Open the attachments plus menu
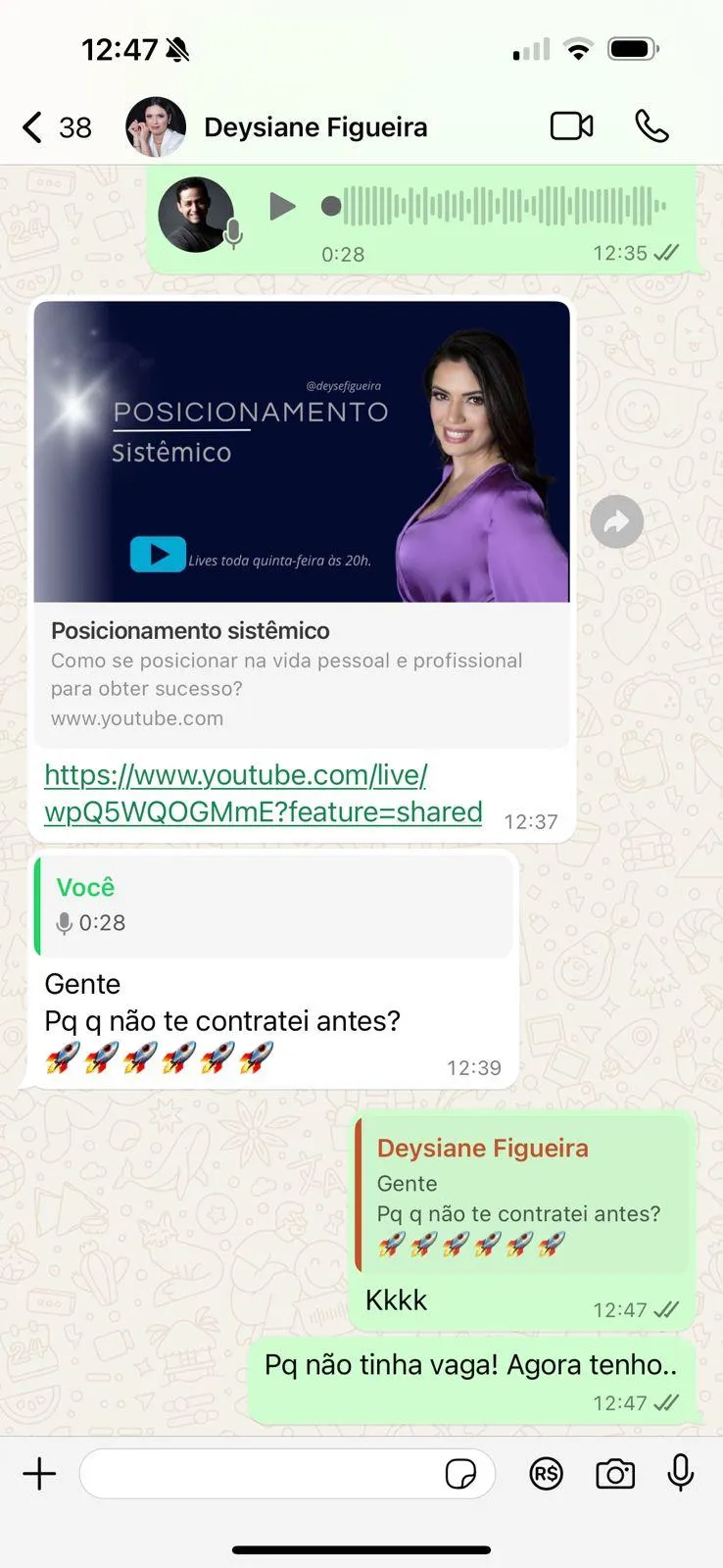This screenshot has width=723, height=1568. [x=39, y=1474]
